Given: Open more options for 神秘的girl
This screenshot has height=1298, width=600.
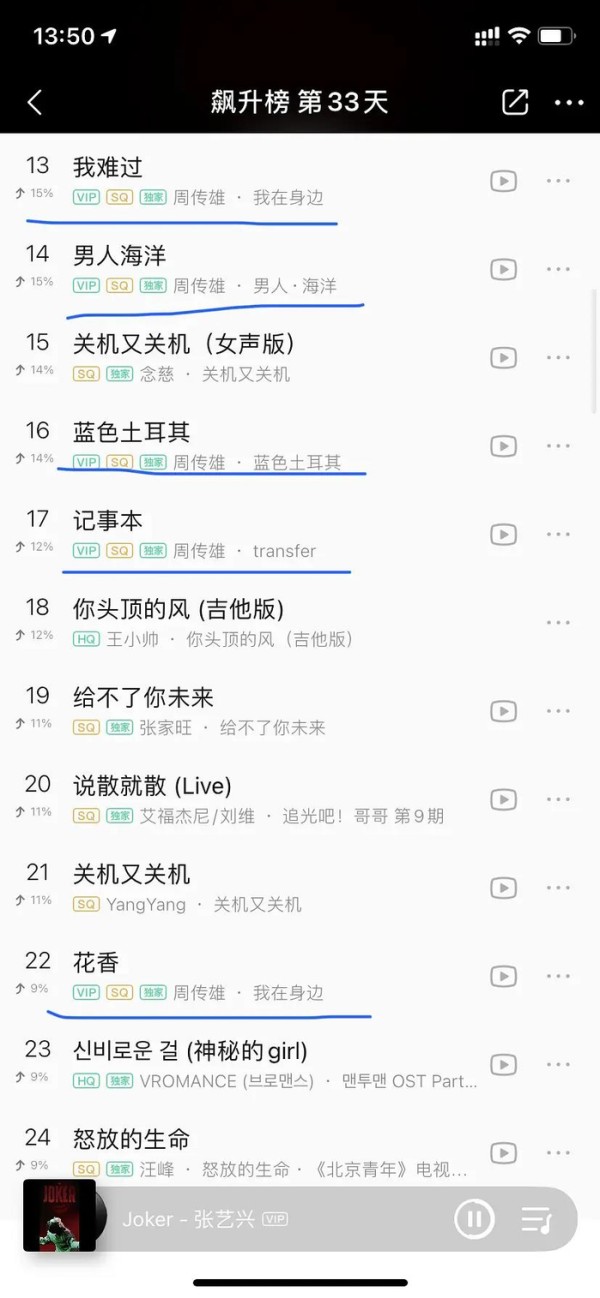Looking at the screenshot, I should pyautogui.click(x=558, y=1065).
